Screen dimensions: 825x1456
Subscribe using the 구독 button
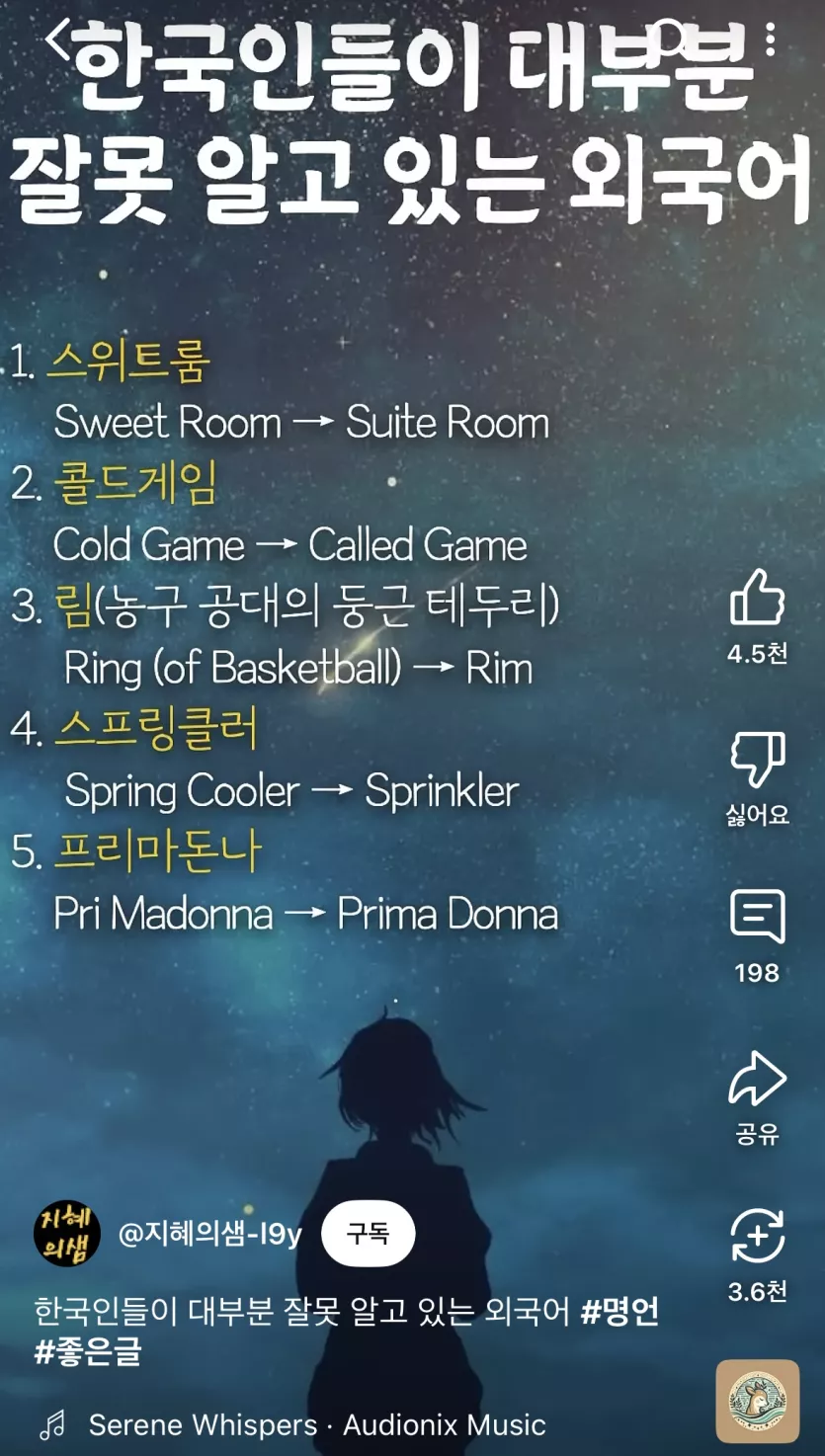[368, 1234]
